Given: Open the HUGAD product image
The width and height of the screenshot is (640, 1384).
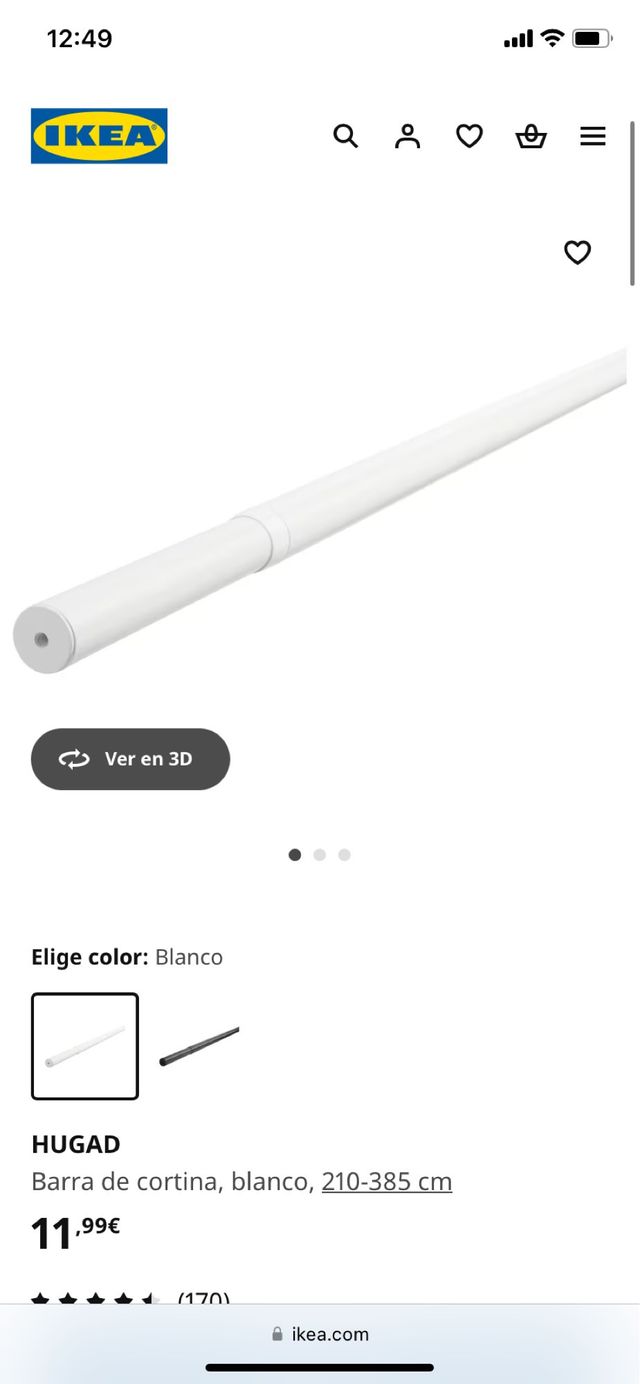Looking at the screenshot, I should 320,510.
